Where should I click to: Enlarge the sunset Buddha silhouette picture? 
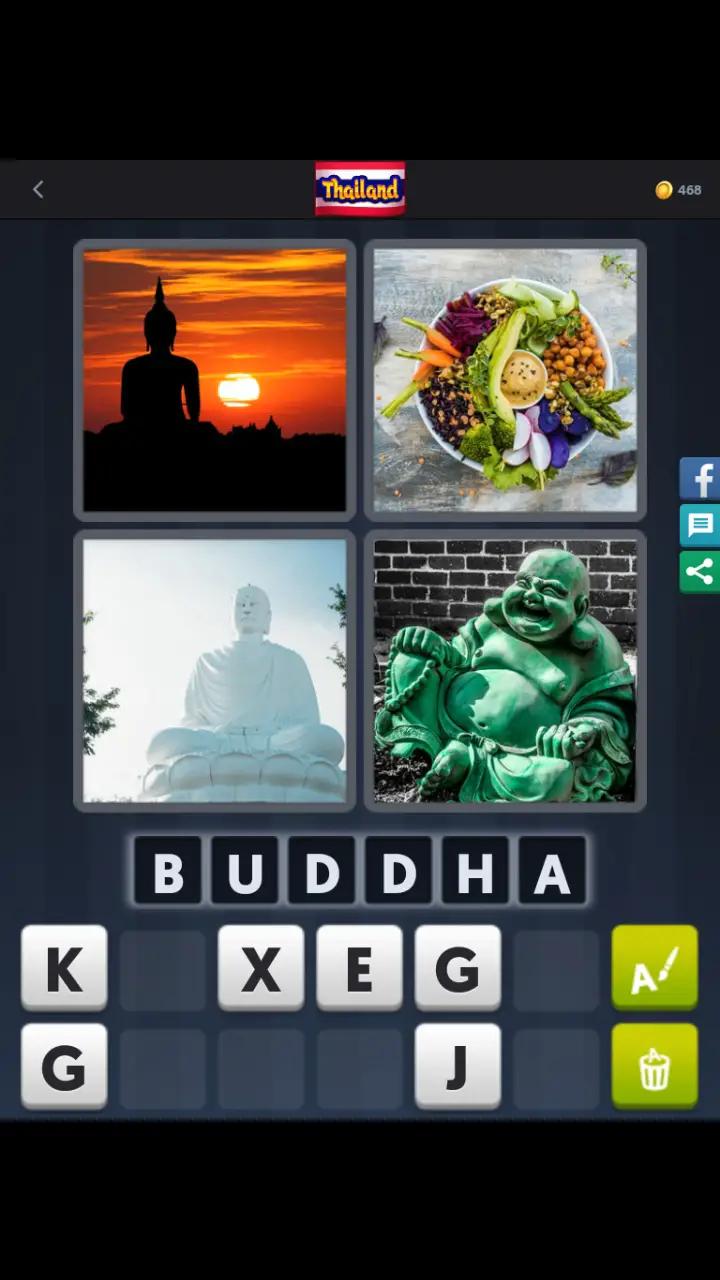(x=215, y=380)
